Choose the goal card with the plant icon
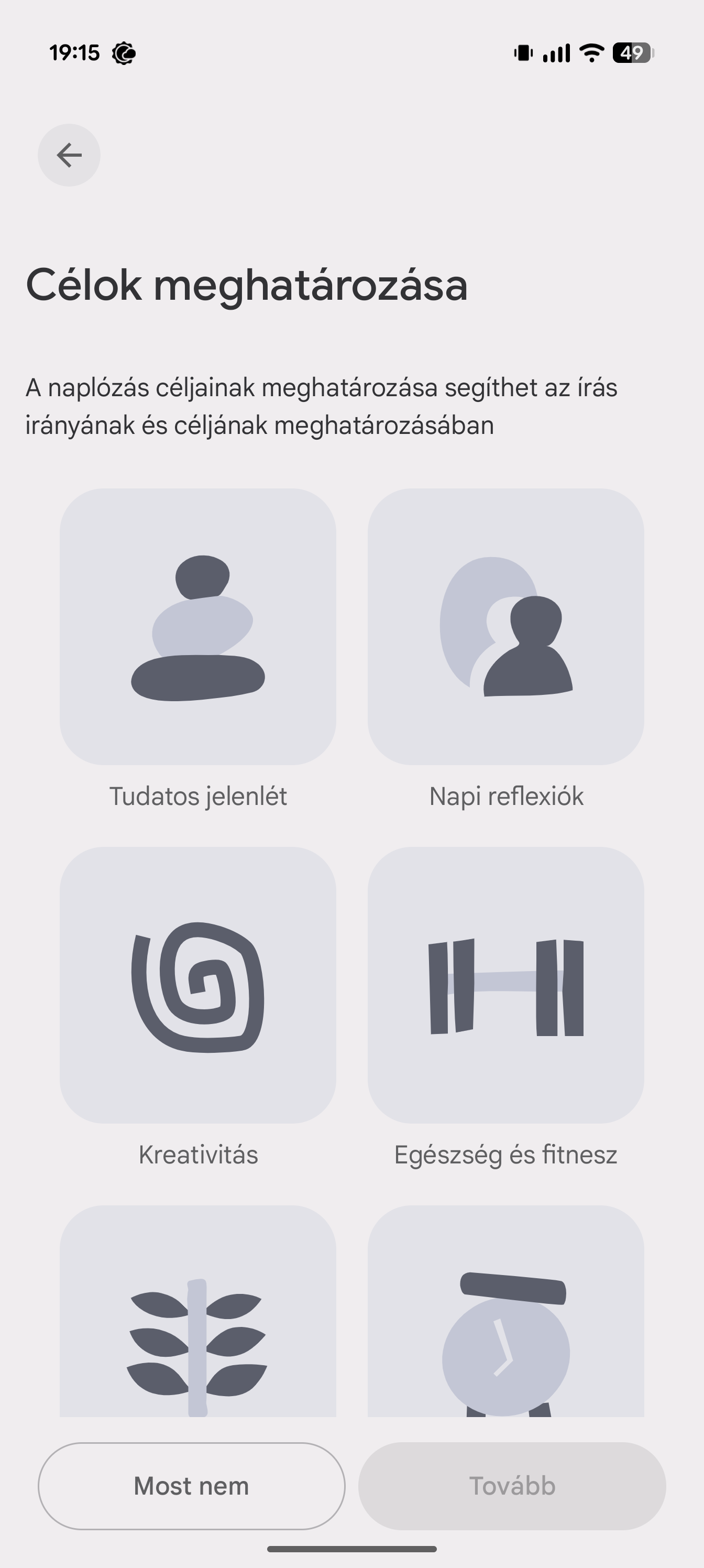The width and height of the screenshot is (704, 1568). 198,1315
